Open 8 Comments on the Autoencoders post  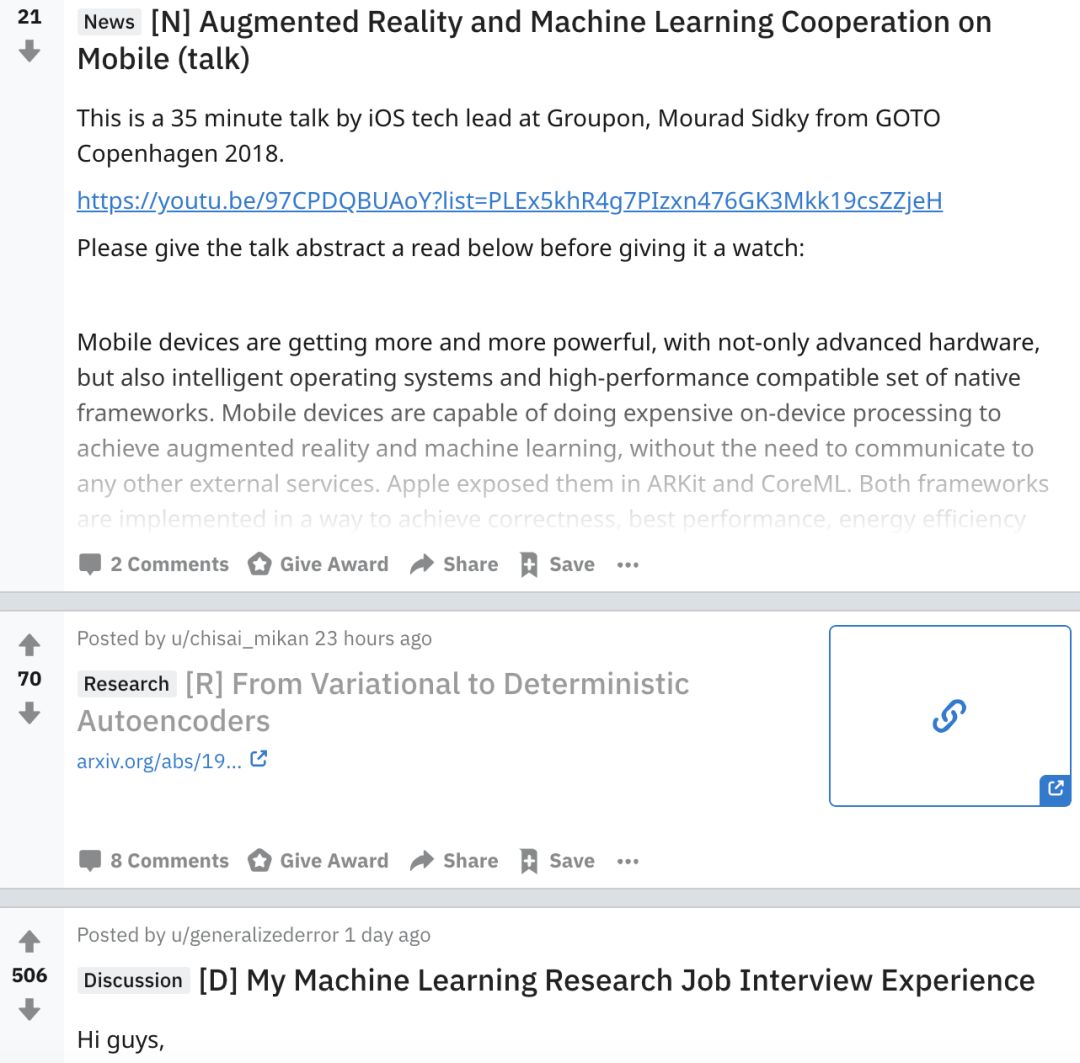[x=154, y=861]
